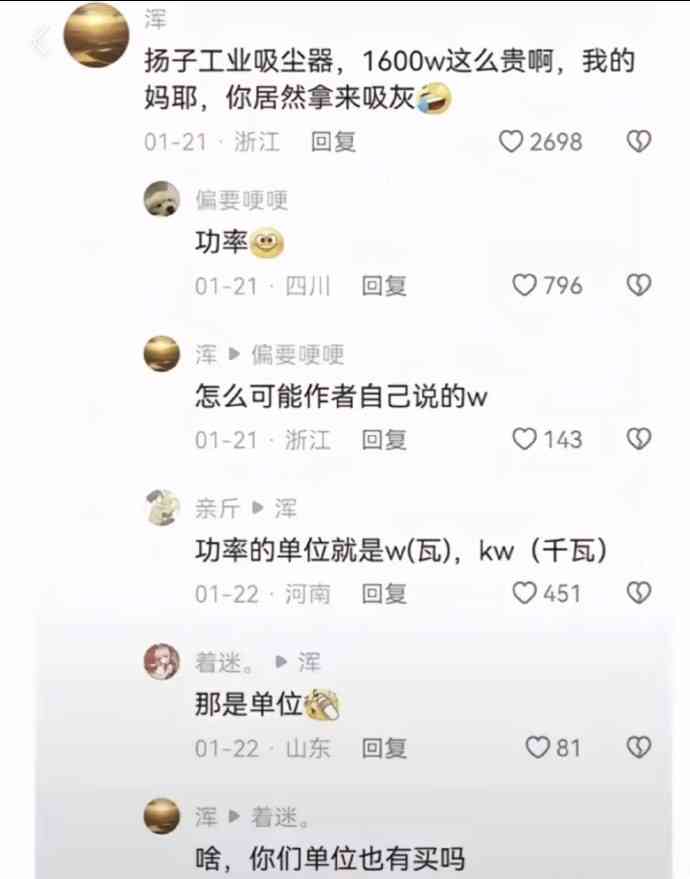Open 亲斤's profile avatar
The image size is (690, 879).
tap(162, 508)
